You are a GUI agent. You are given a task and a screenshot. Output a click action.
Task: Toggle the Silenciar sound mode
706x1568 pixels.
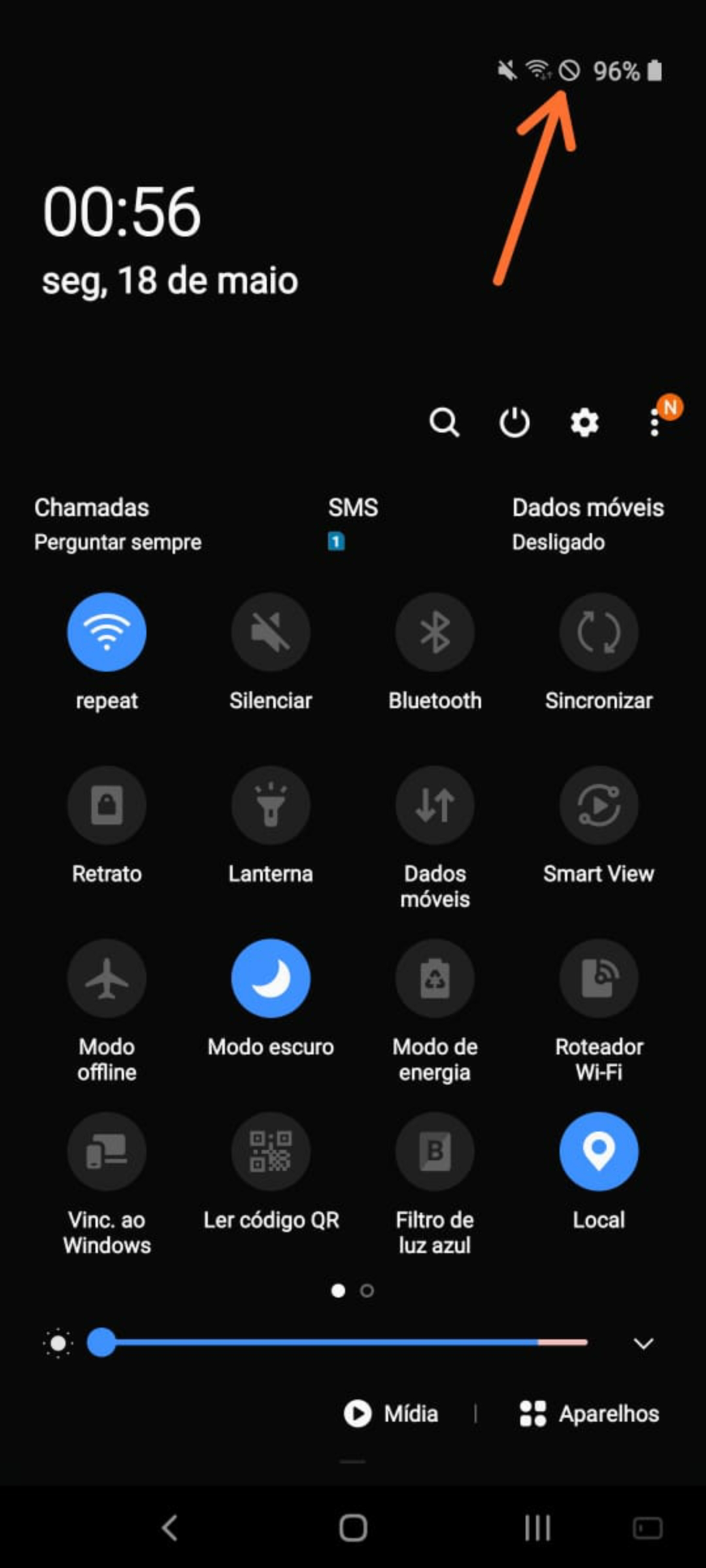tap(271, 632)
